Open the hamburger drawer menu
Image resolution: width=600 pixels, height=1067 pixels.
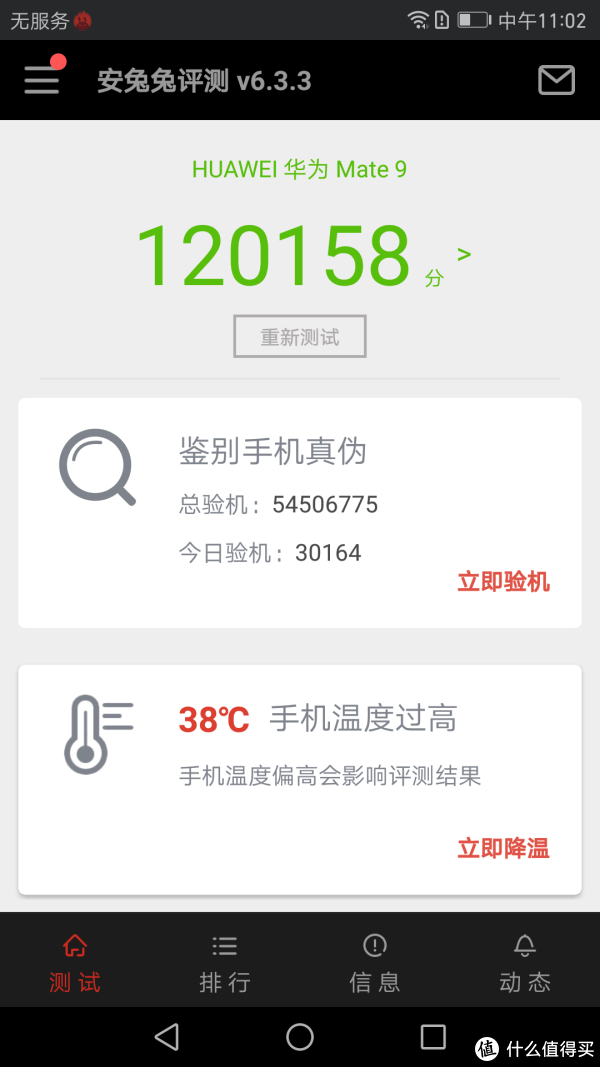[x=42, y=80]
